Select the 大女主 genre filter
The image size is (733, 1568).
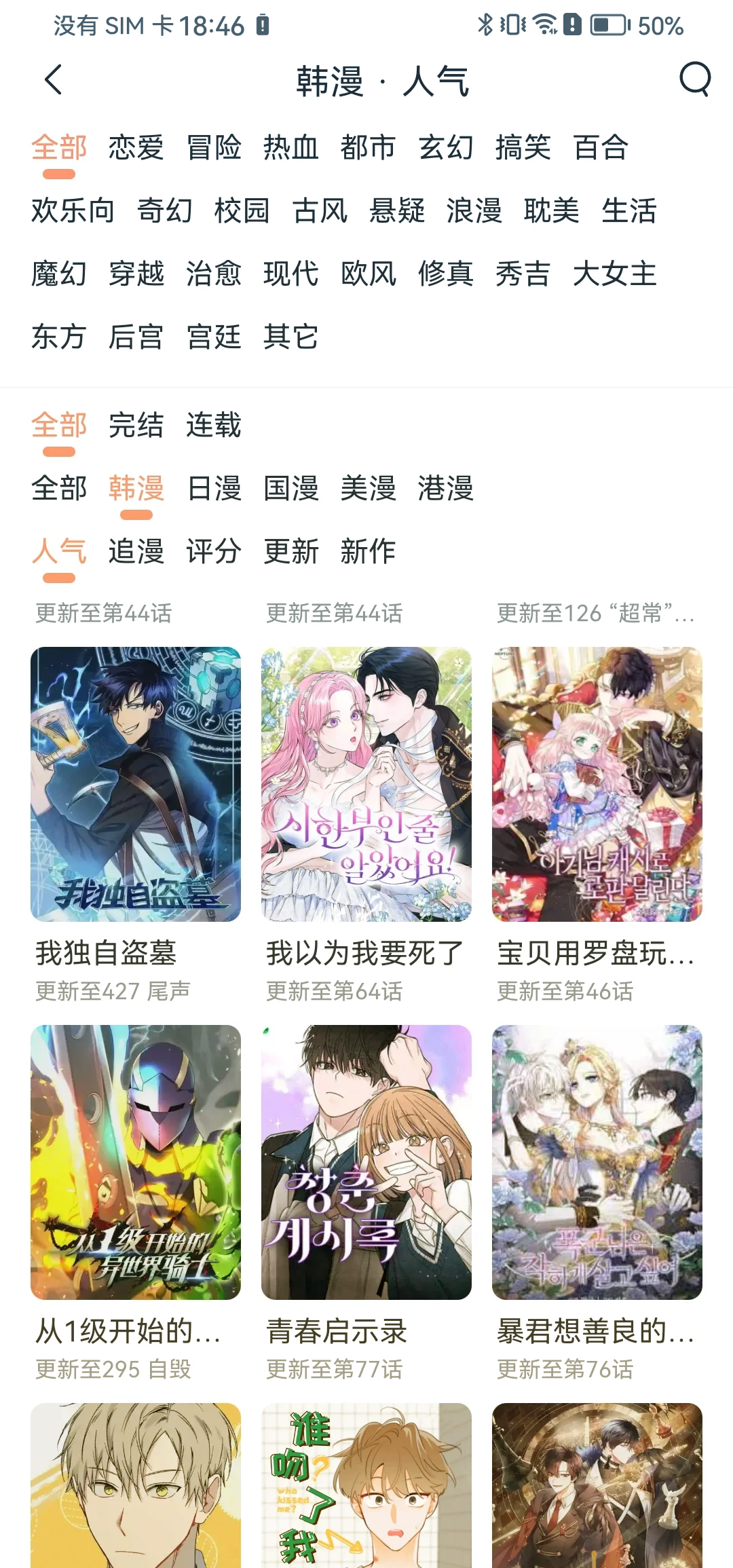coord(614,274)
